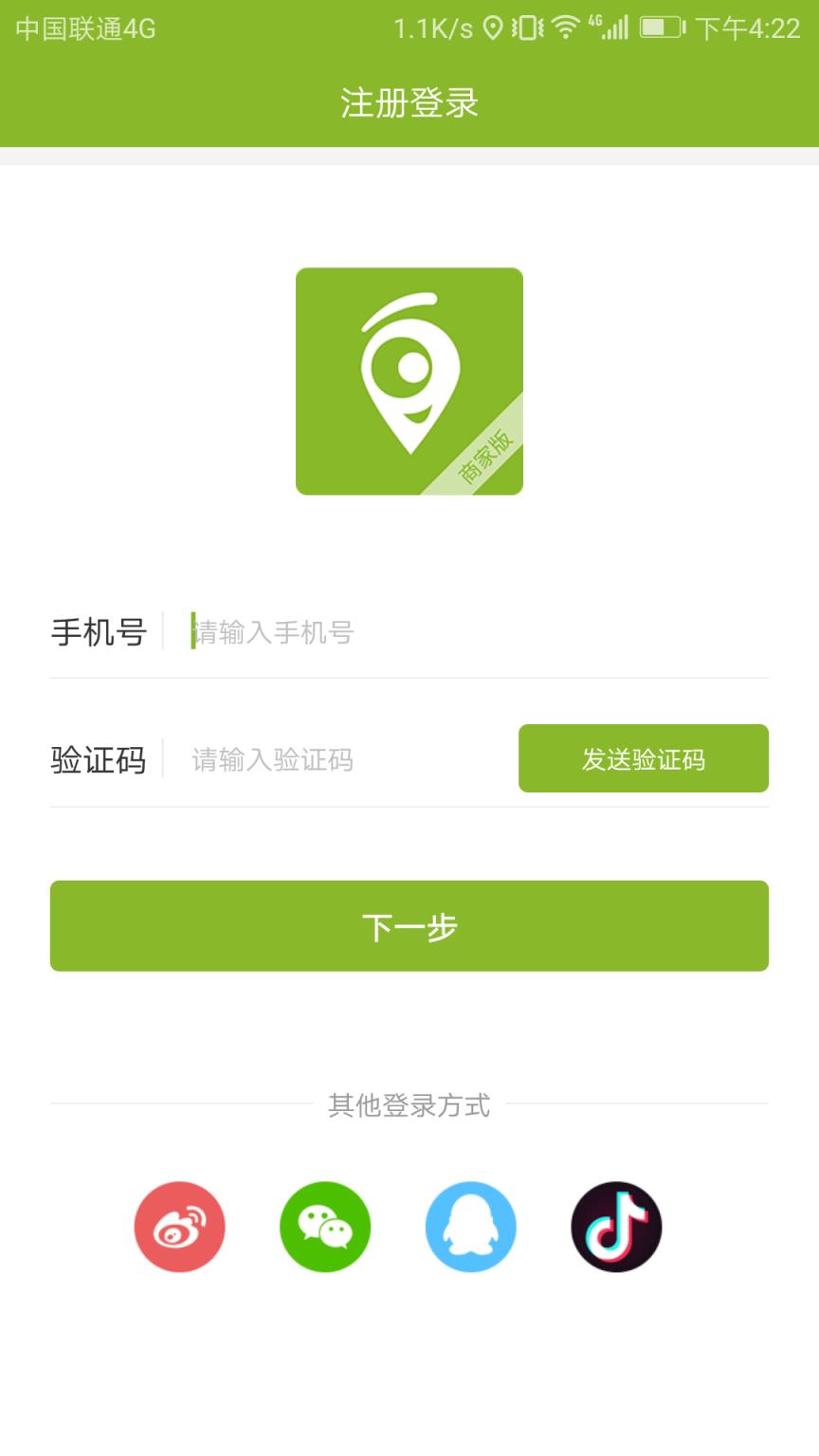Screen dimensions: 819x1456
Task: Click the 验证码 field label
Action: [100, 758]
